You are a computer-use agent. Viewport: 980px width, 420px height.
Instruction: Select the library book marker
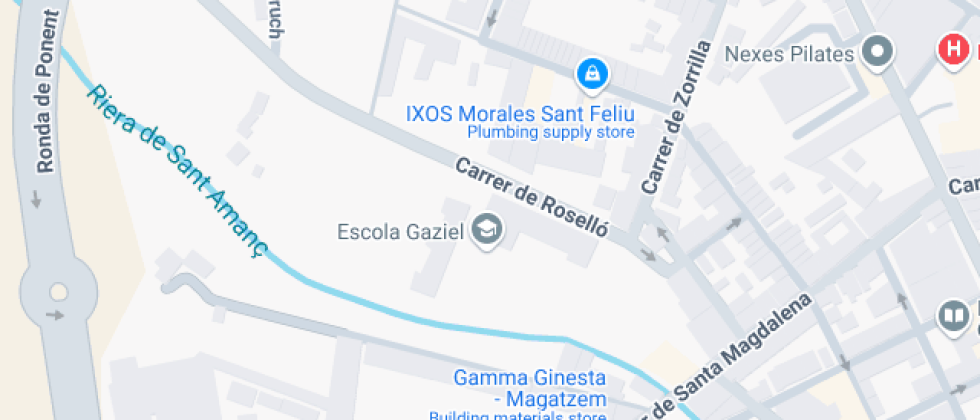point(953,317)
